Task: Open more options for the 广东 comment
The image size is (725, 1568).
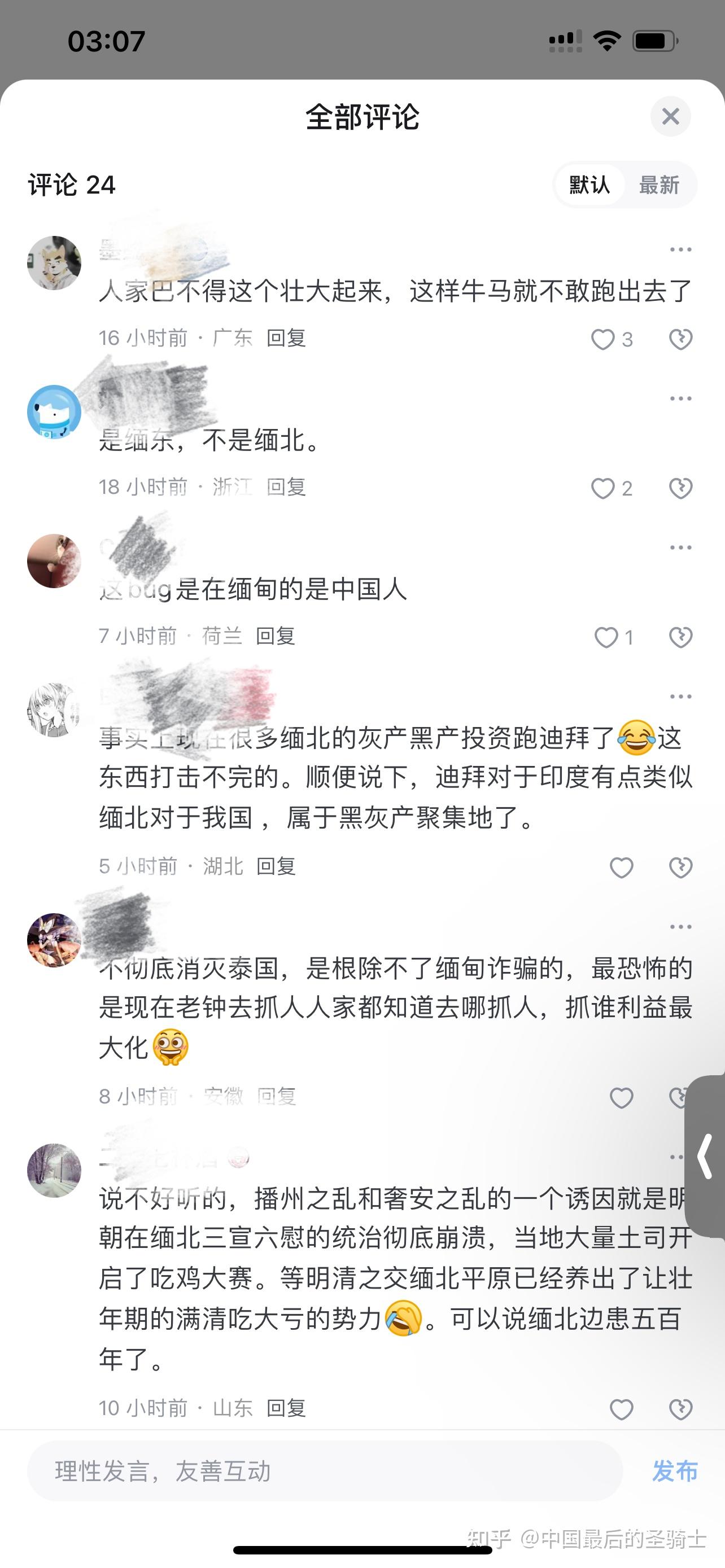Action: coord(680,249)
